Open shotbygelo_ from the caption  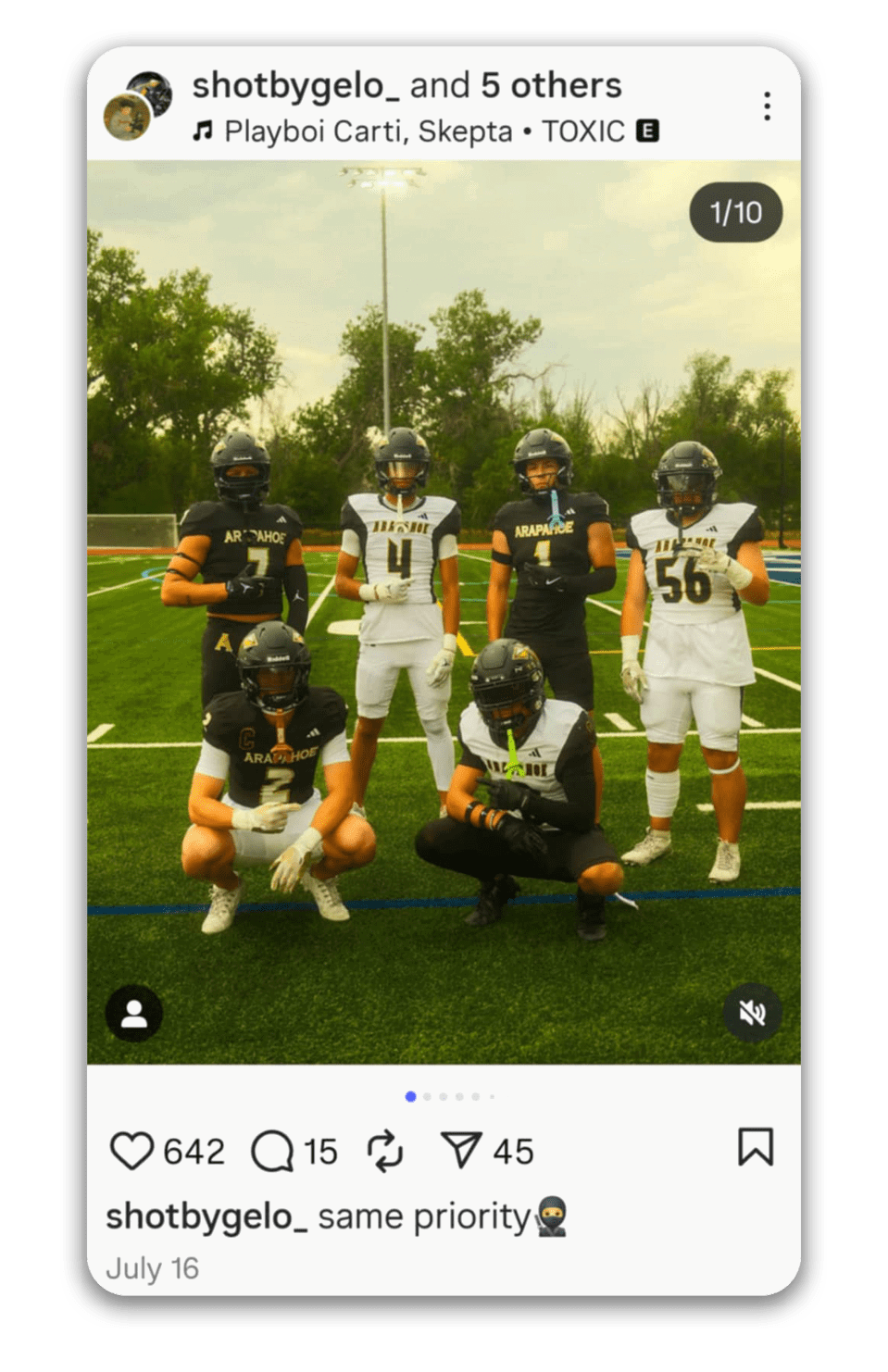click(x=206, y=1216)
